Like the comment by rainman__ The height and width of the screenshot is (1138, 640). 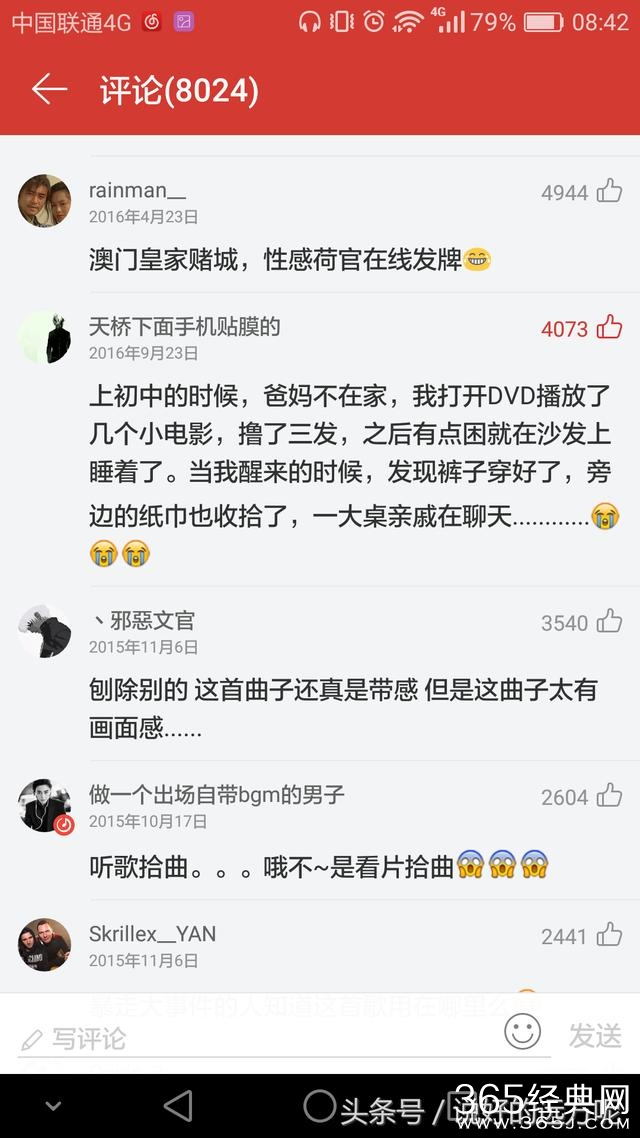[x=609, y=191]
